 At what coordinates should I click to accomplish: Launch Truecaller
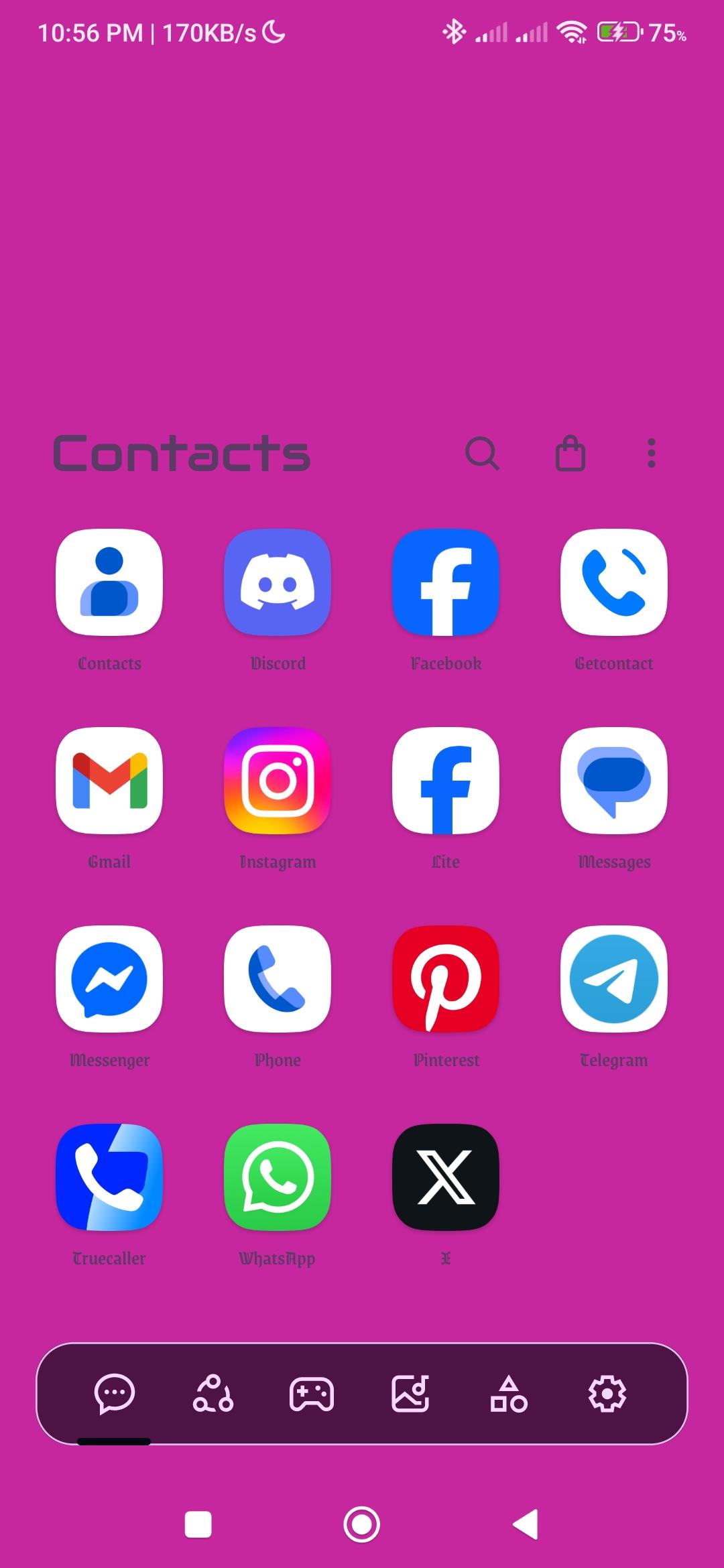point(109,1177)
